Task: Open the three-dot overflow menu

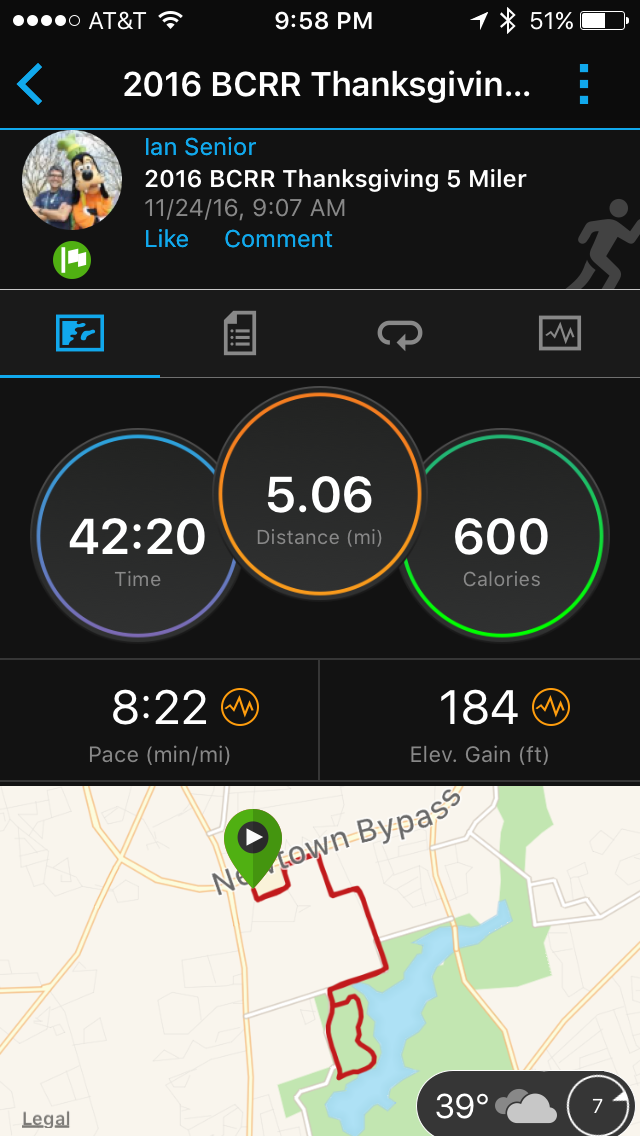Action: click(x=584, y=85)
